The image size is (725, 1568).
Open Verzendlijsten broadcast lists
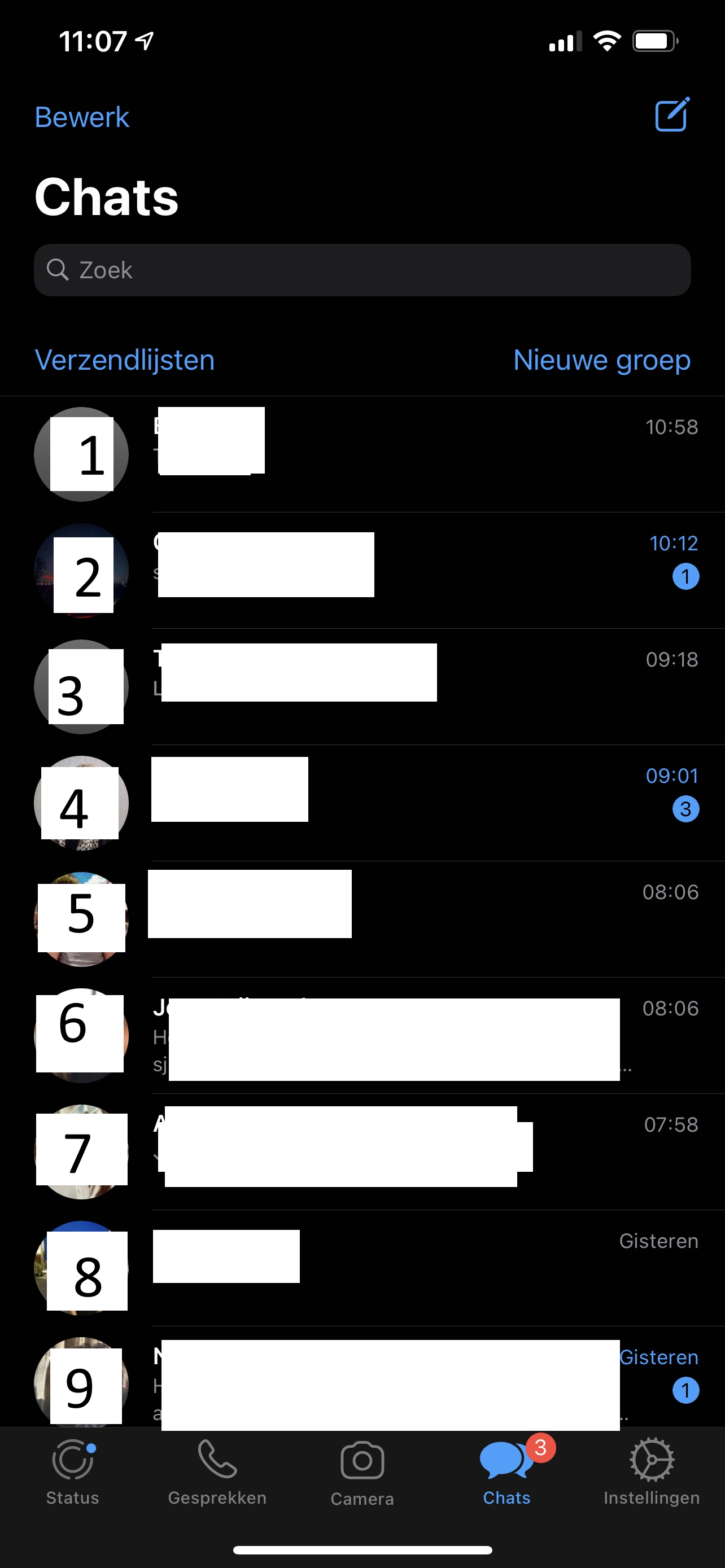125,360
